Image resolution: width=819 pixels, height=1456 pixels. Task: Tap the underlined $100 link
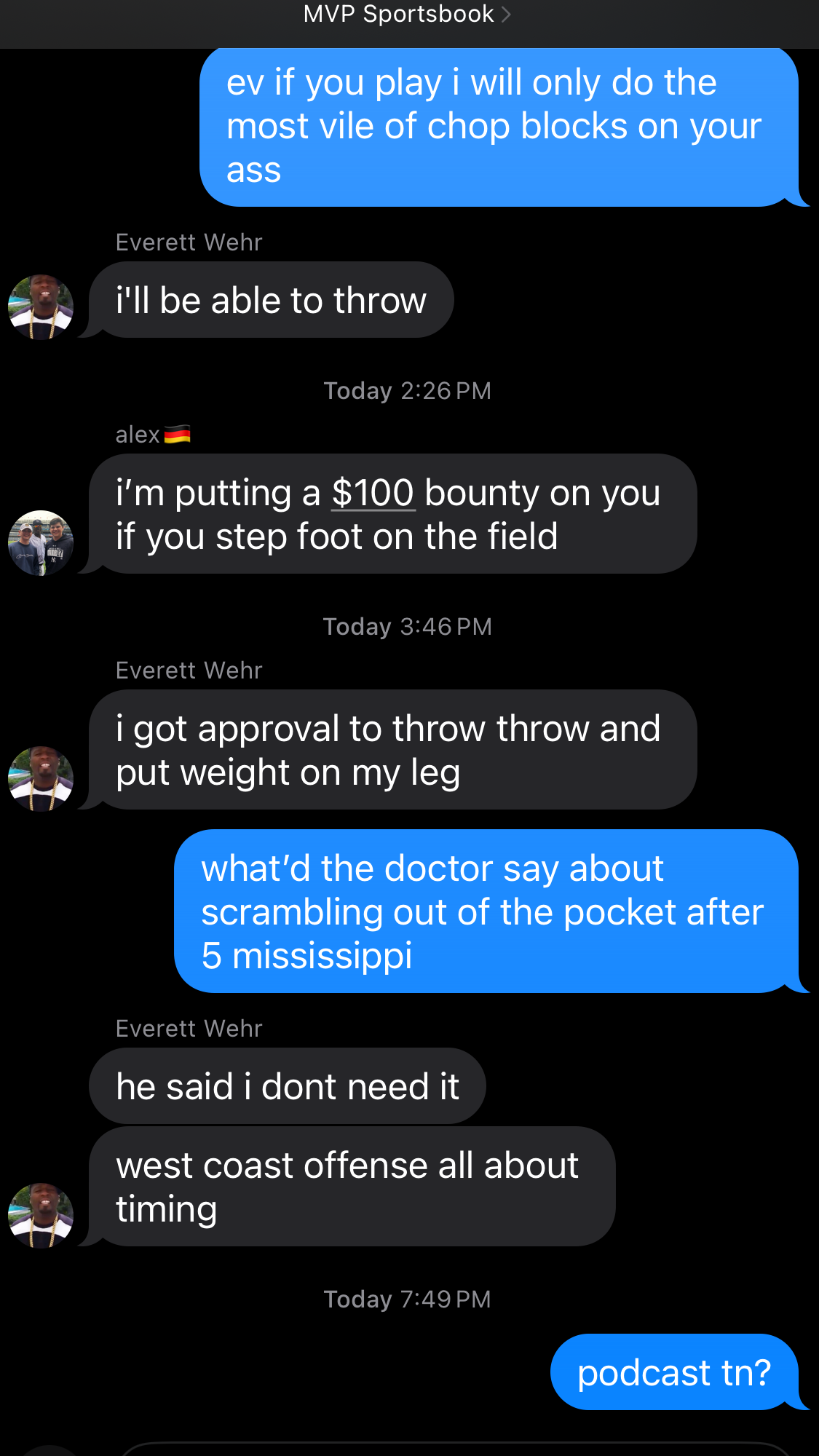(x=373, y=493)
